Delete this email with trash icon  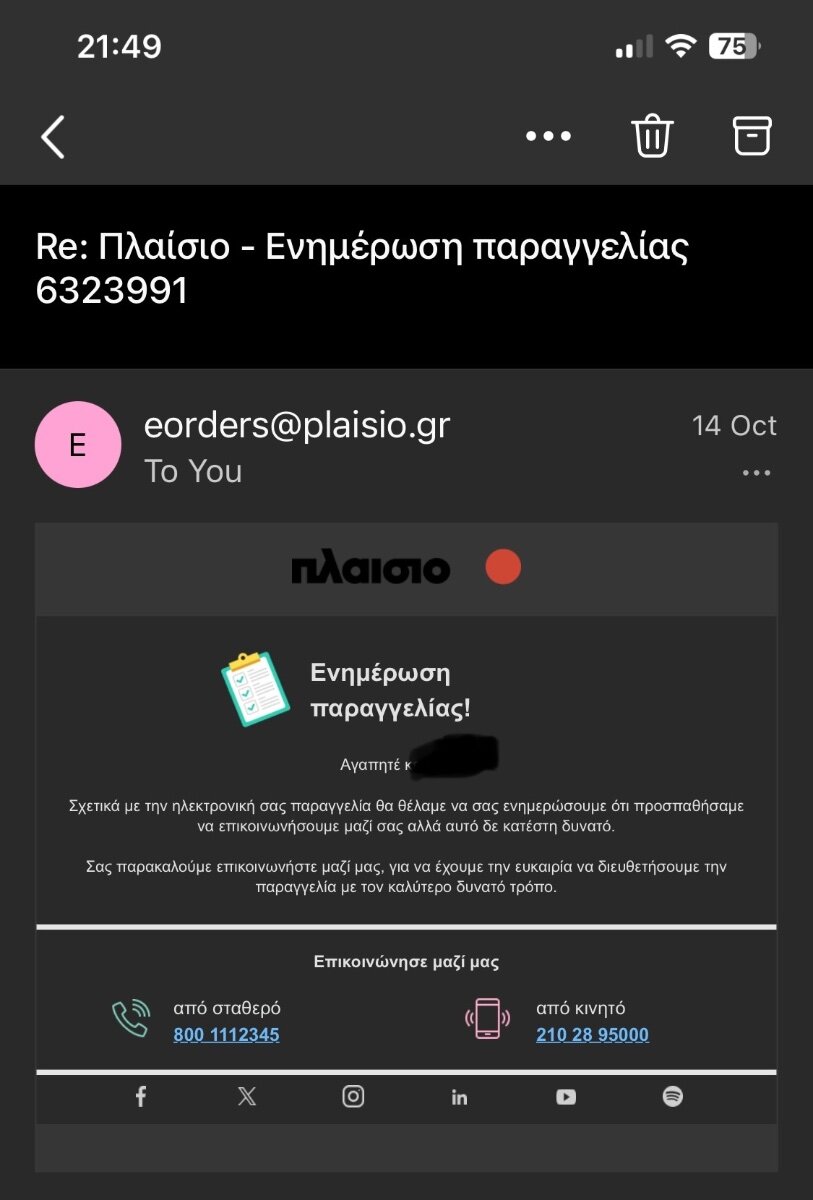tap(652, 136)
